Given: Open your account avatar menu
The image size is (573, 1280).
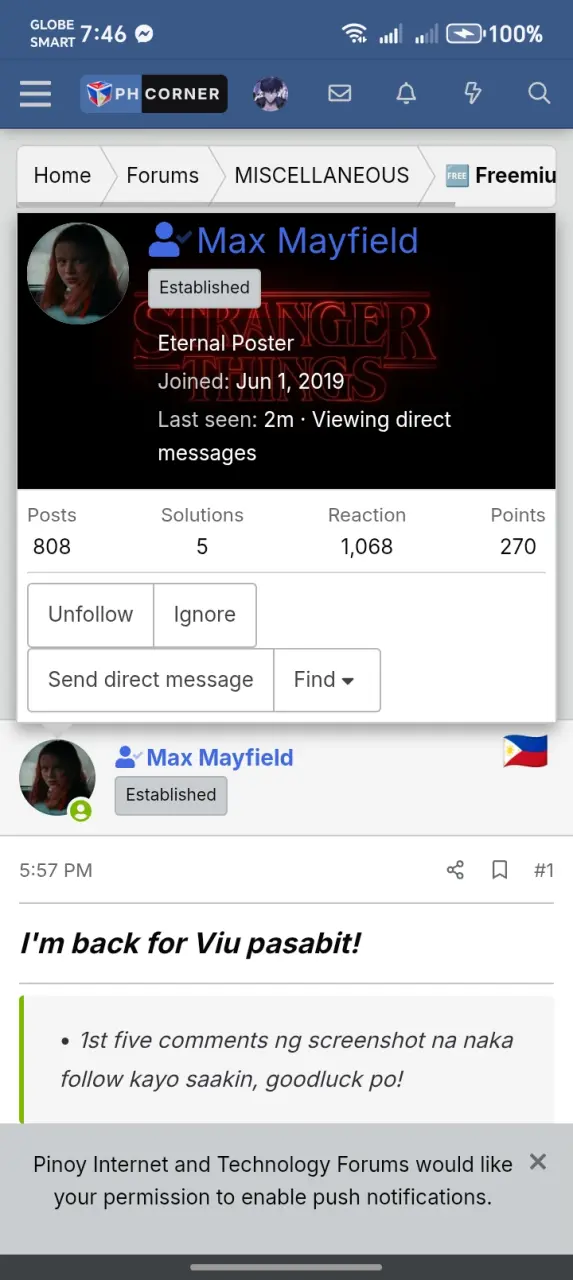Looking at the screenshot, I should [x=270, y=94].
